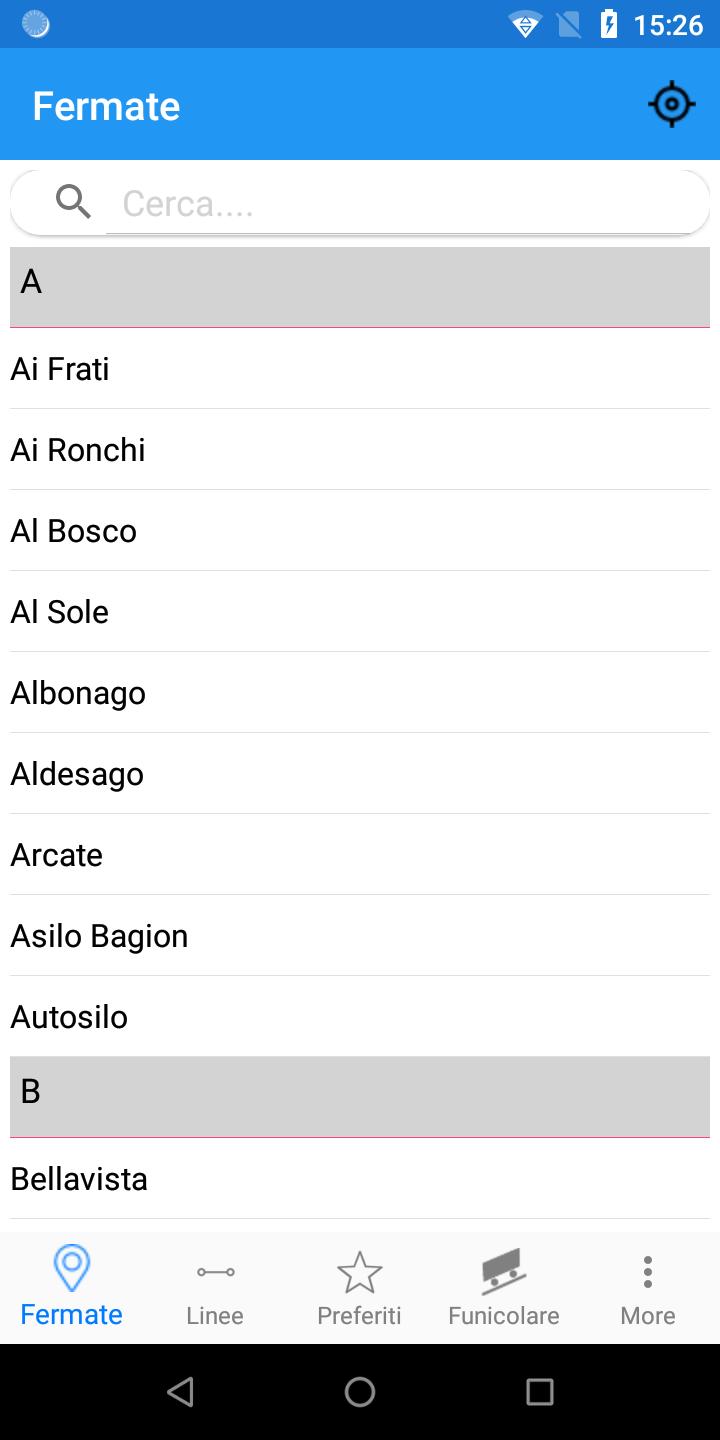This screenshot has width=720, height=1440.
Task: Select Albonago from the list
Action: (x=360, y=693)
